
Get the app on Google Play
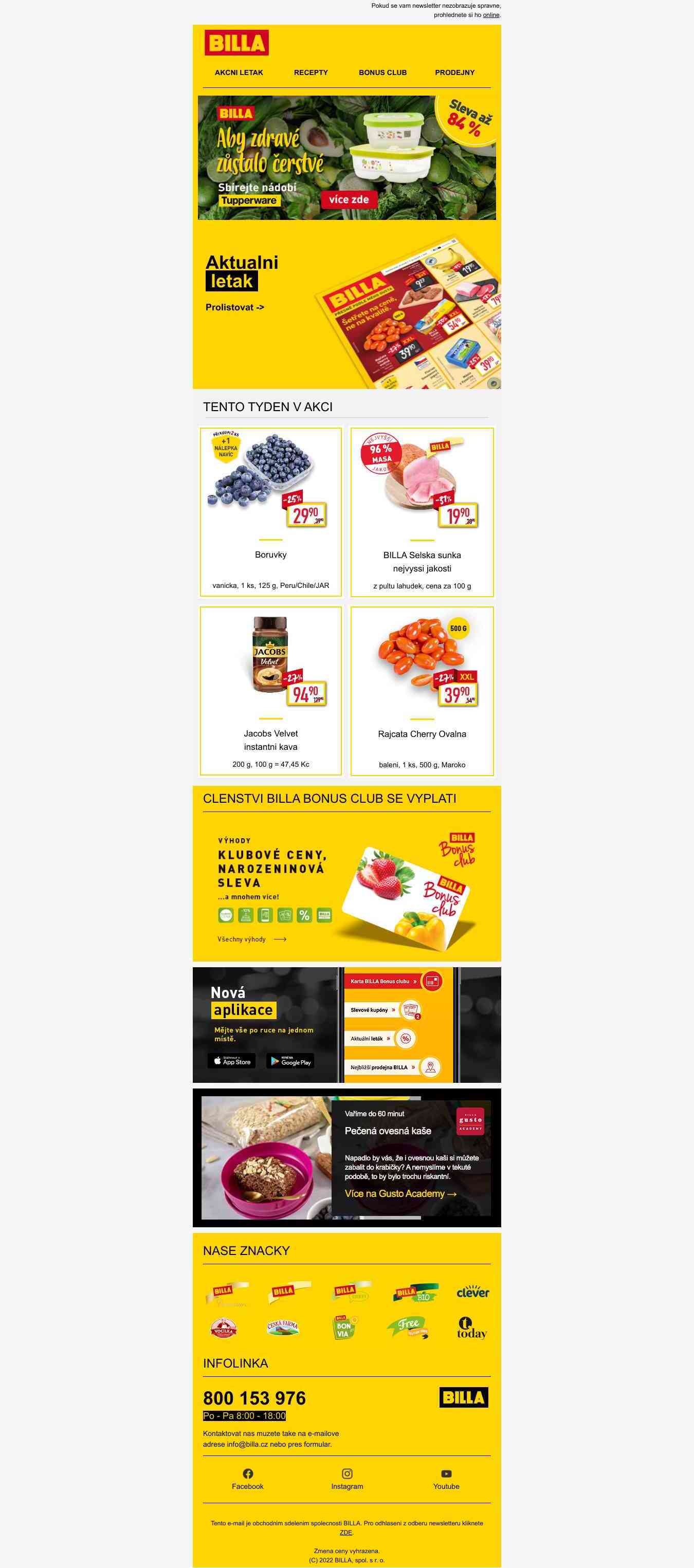[x=290, y=1061]
